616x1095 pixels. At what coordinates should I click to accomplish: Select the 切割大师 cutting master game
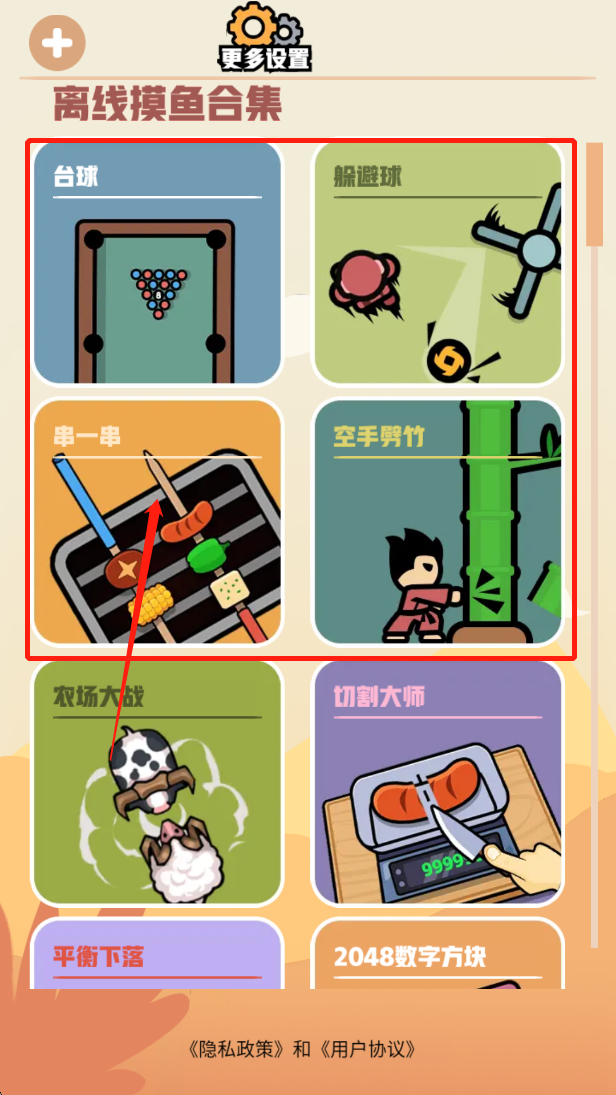click(438, 783)
